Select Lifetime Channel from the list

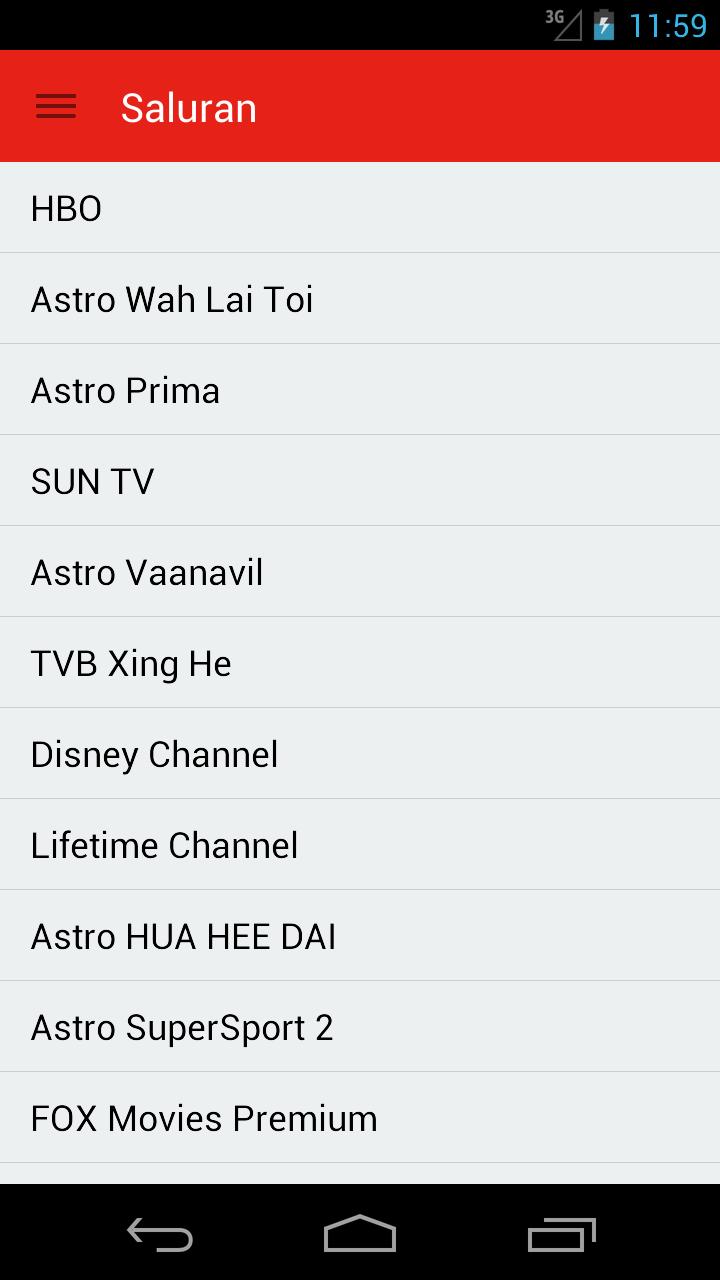click(360, 844)
